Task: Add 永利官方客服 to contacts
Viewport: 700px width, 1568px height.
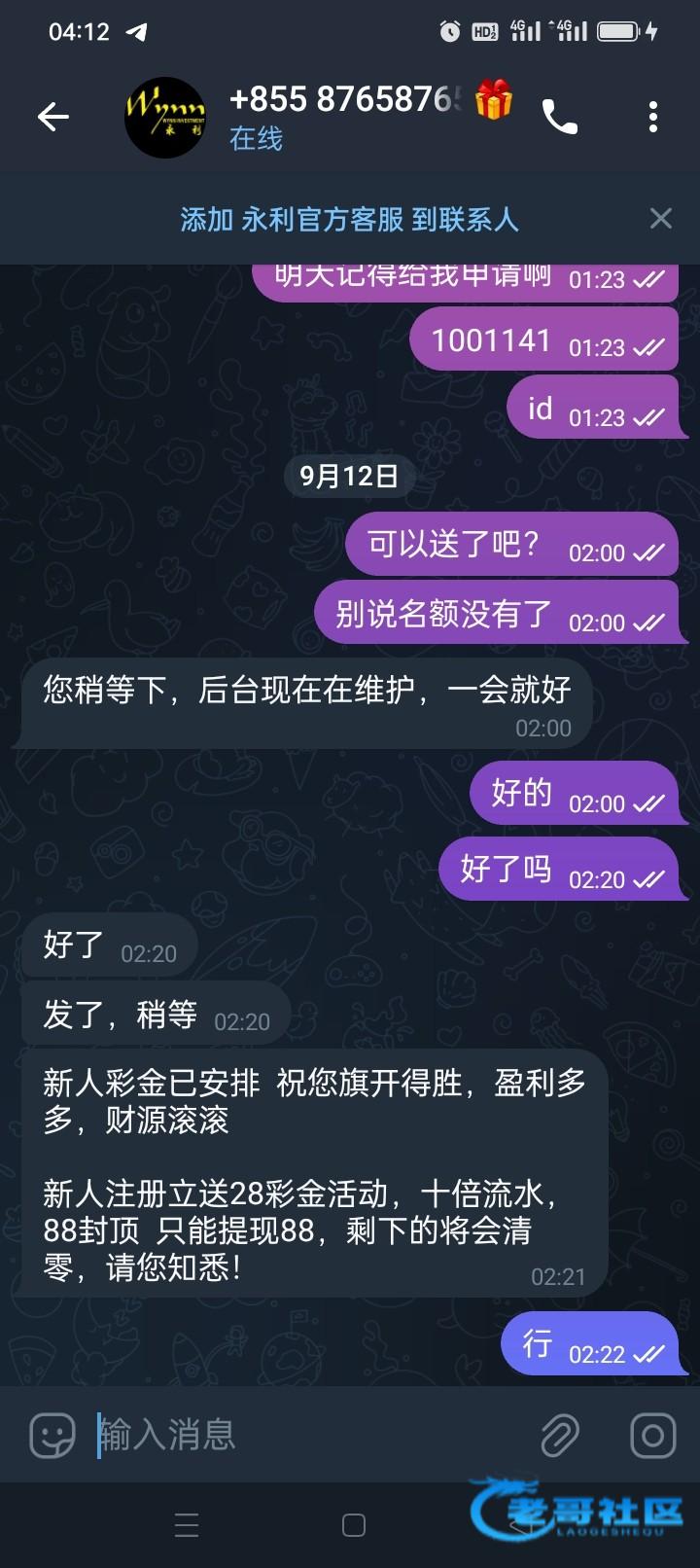Action: click(x=349, y=220)
